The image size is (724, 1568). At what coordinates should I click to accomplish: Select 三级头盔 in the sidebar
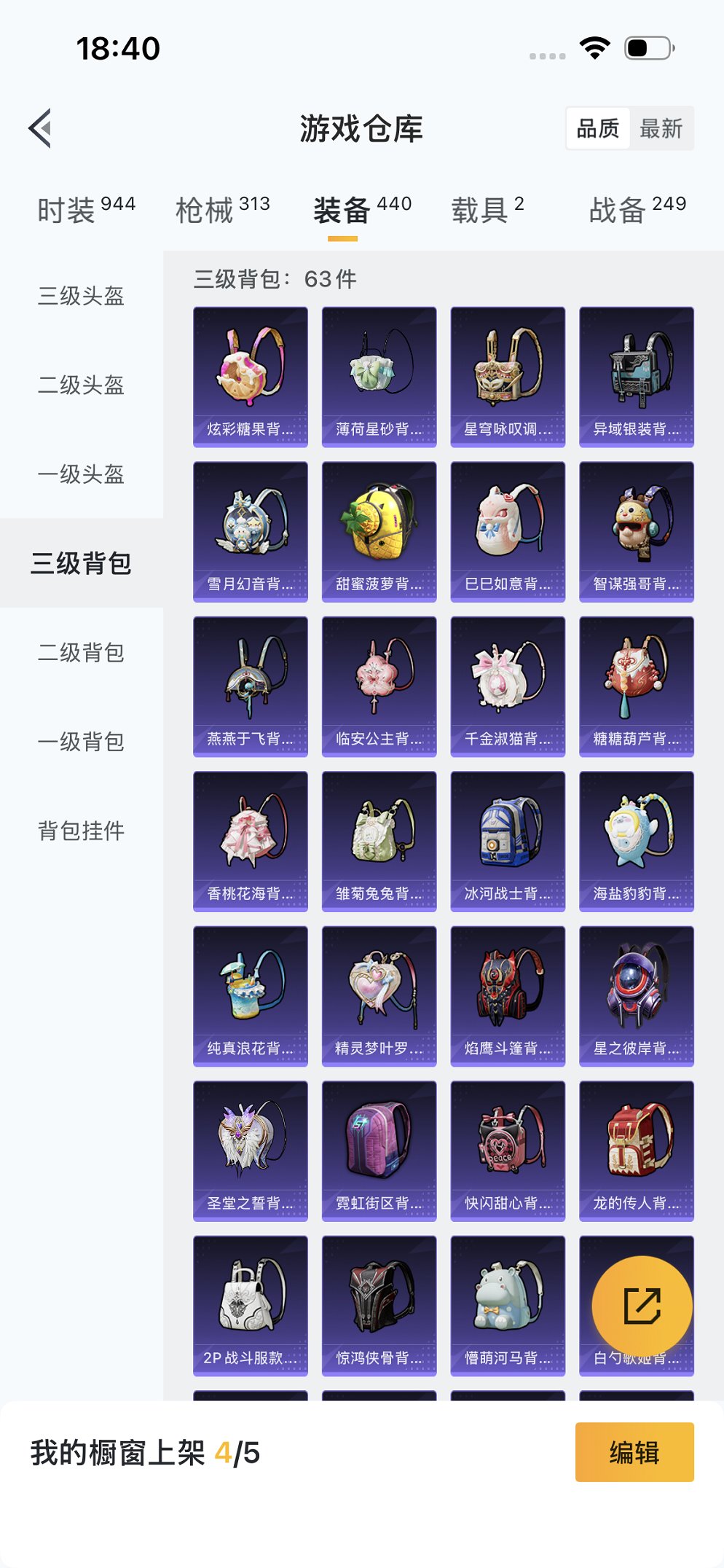81,296
